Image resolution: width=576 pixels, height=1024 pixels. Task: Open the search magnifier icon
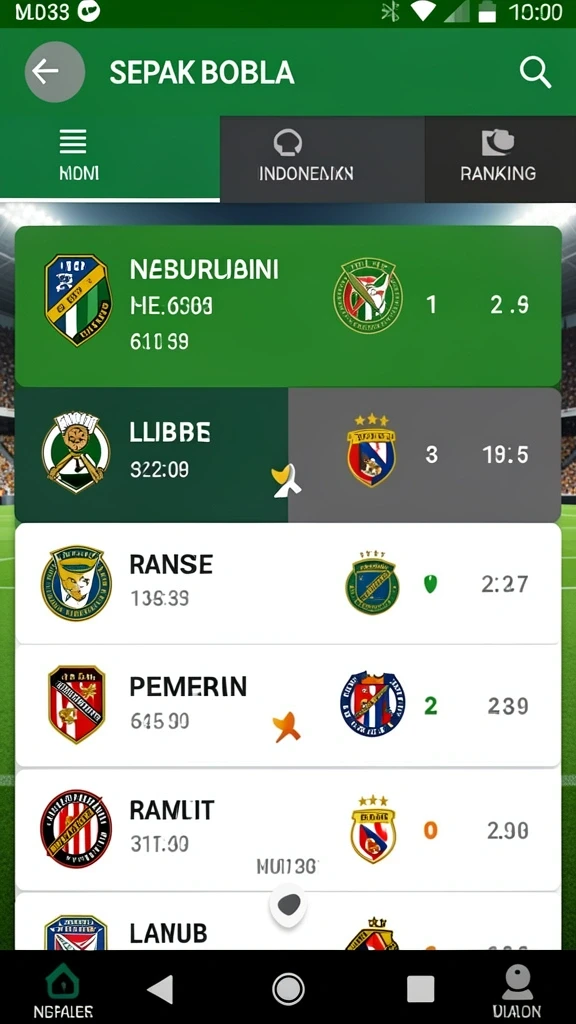point(536,72)
